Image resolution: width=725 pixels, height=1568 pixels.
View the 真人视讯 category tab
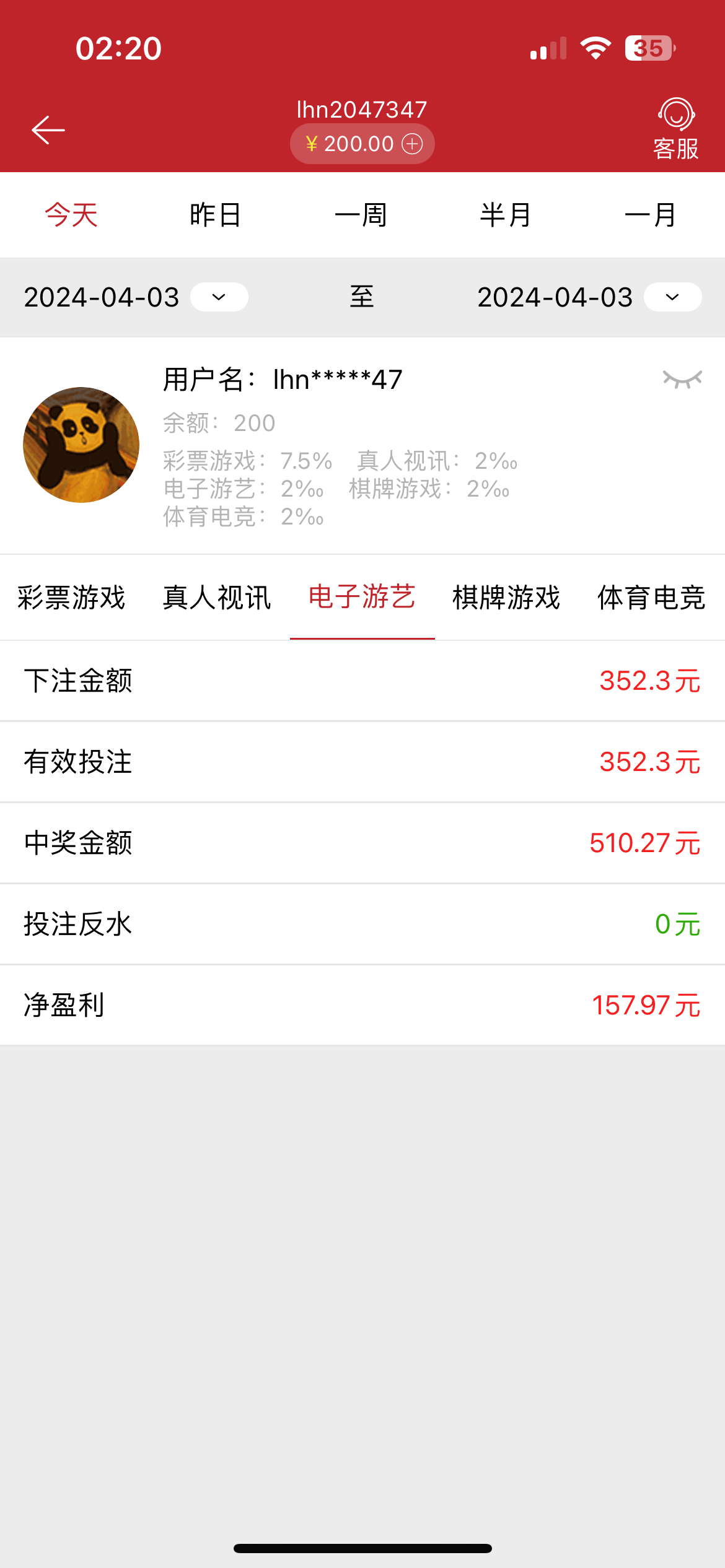point(217,598)
